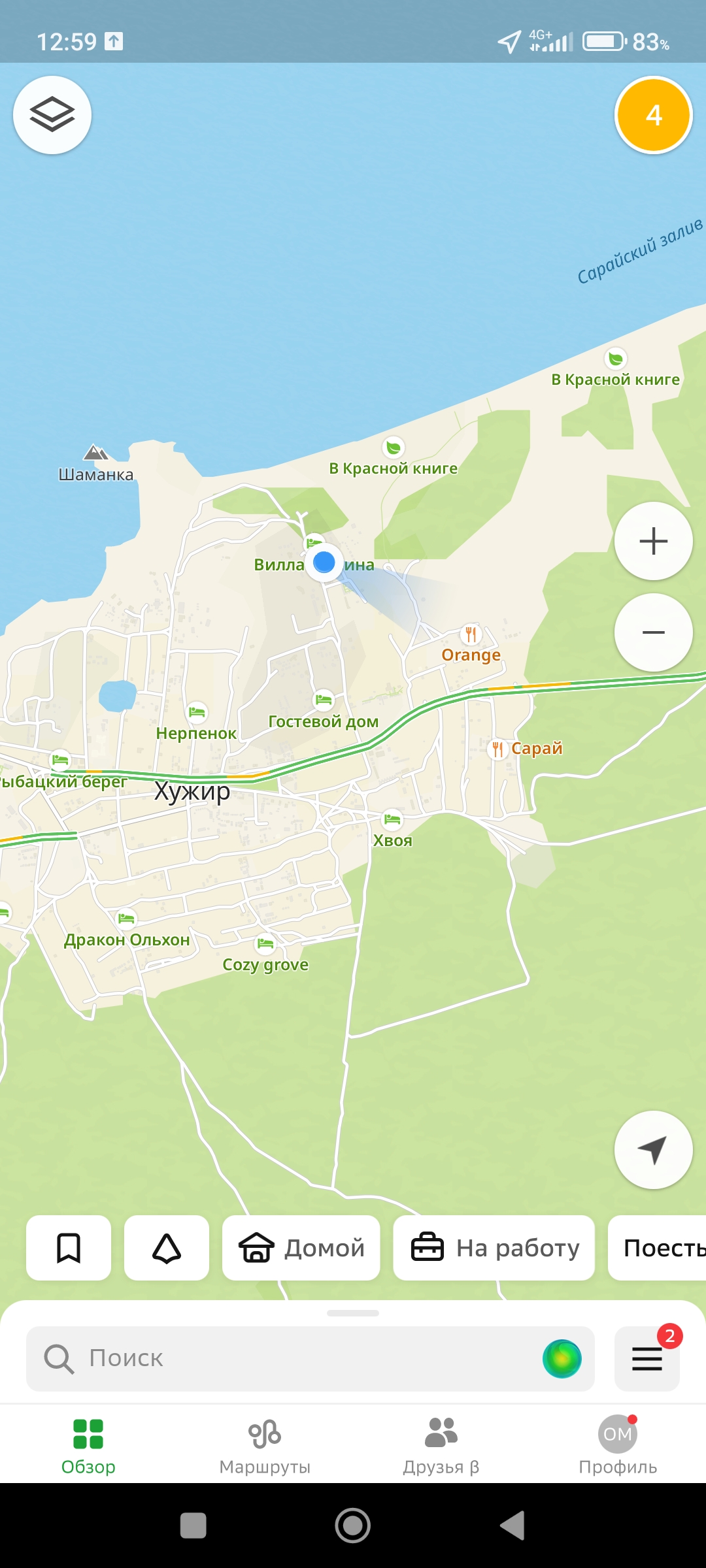Center map on my location arrow
The width and height of the screenshot is (706, 1568).
pos(653,1149)
